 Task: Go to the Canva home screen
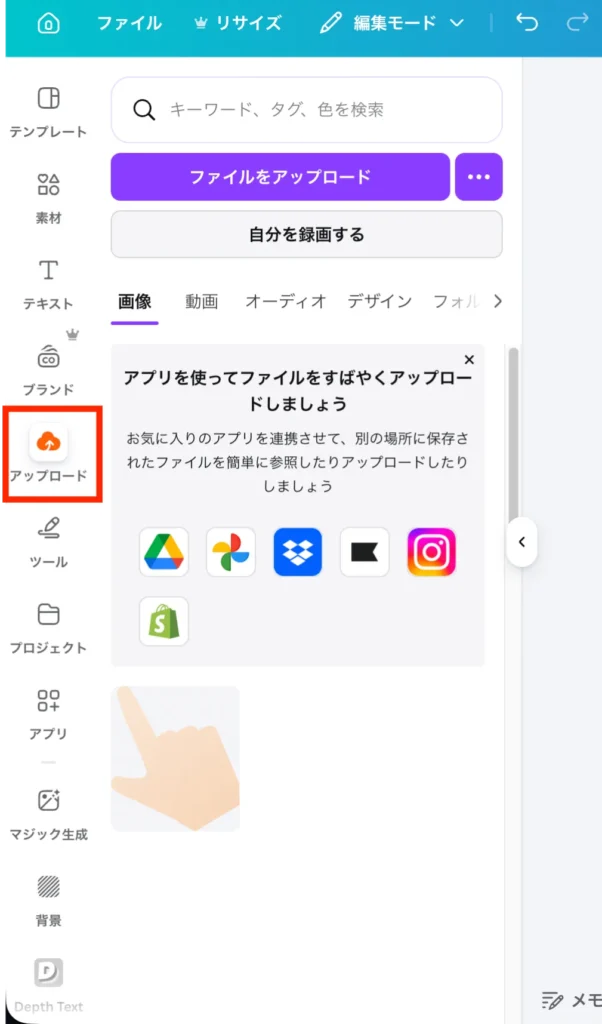(47, 23)
